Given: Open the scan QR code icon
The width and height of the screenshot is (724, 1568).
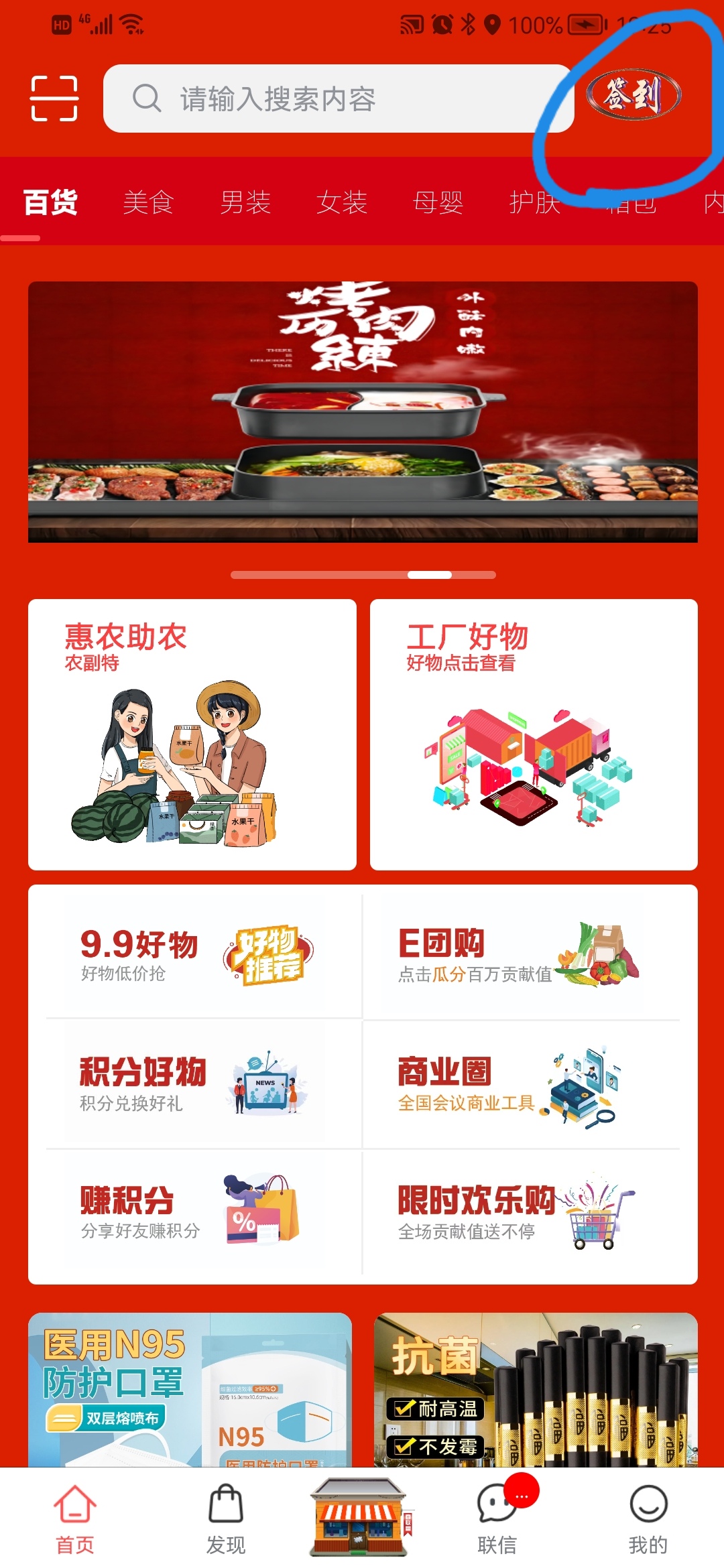Looking at the screenshot, I should (x=54, y=99).
